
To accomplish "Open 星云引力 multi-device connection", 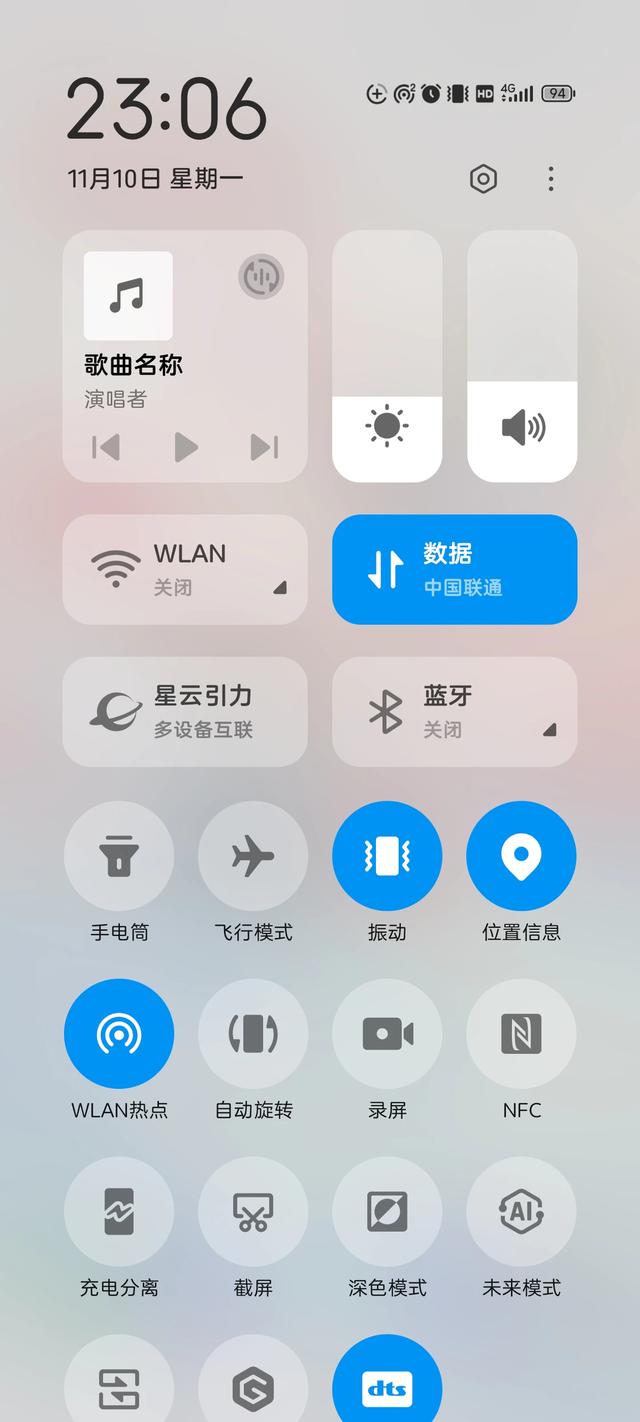I will (184, 711).
